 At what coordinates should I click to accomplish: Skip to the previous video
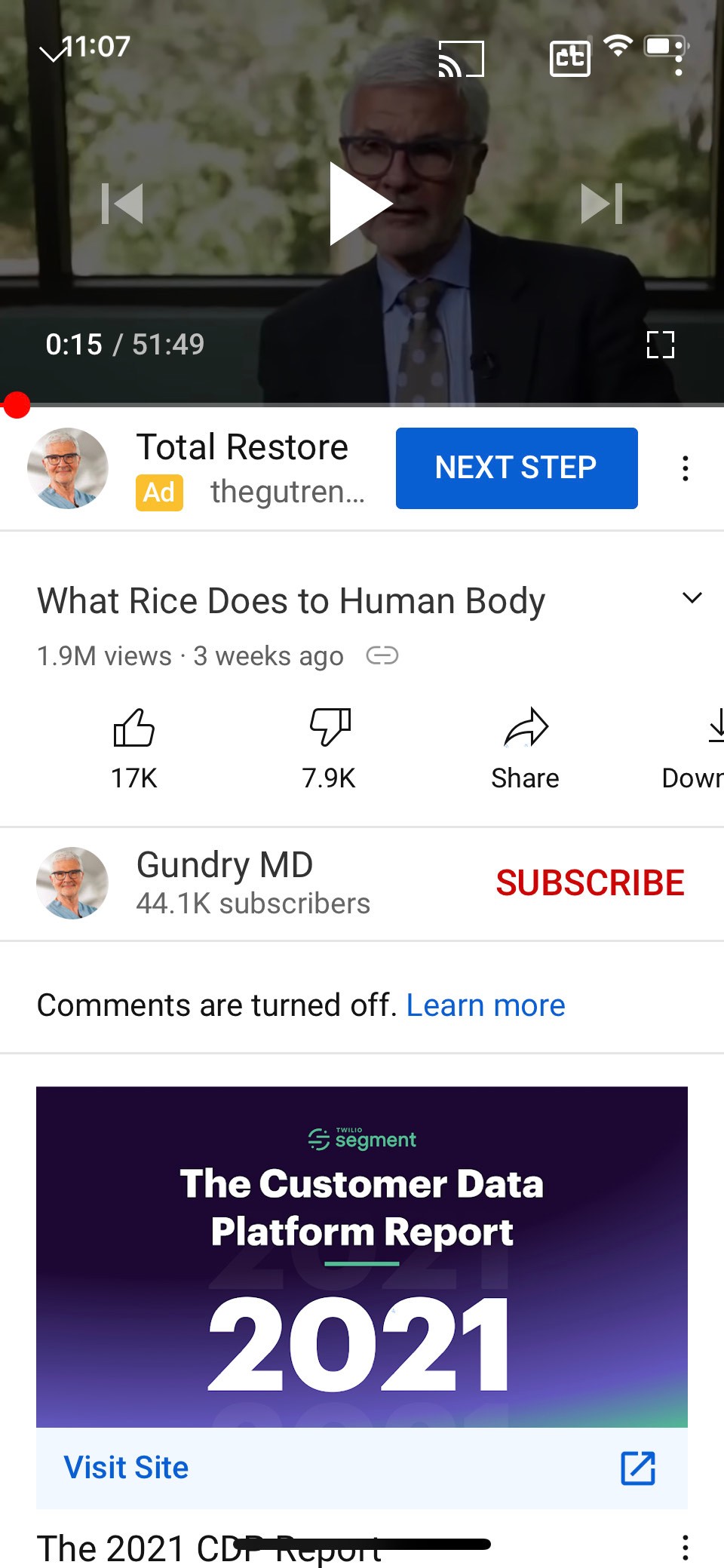pos(123,204)
